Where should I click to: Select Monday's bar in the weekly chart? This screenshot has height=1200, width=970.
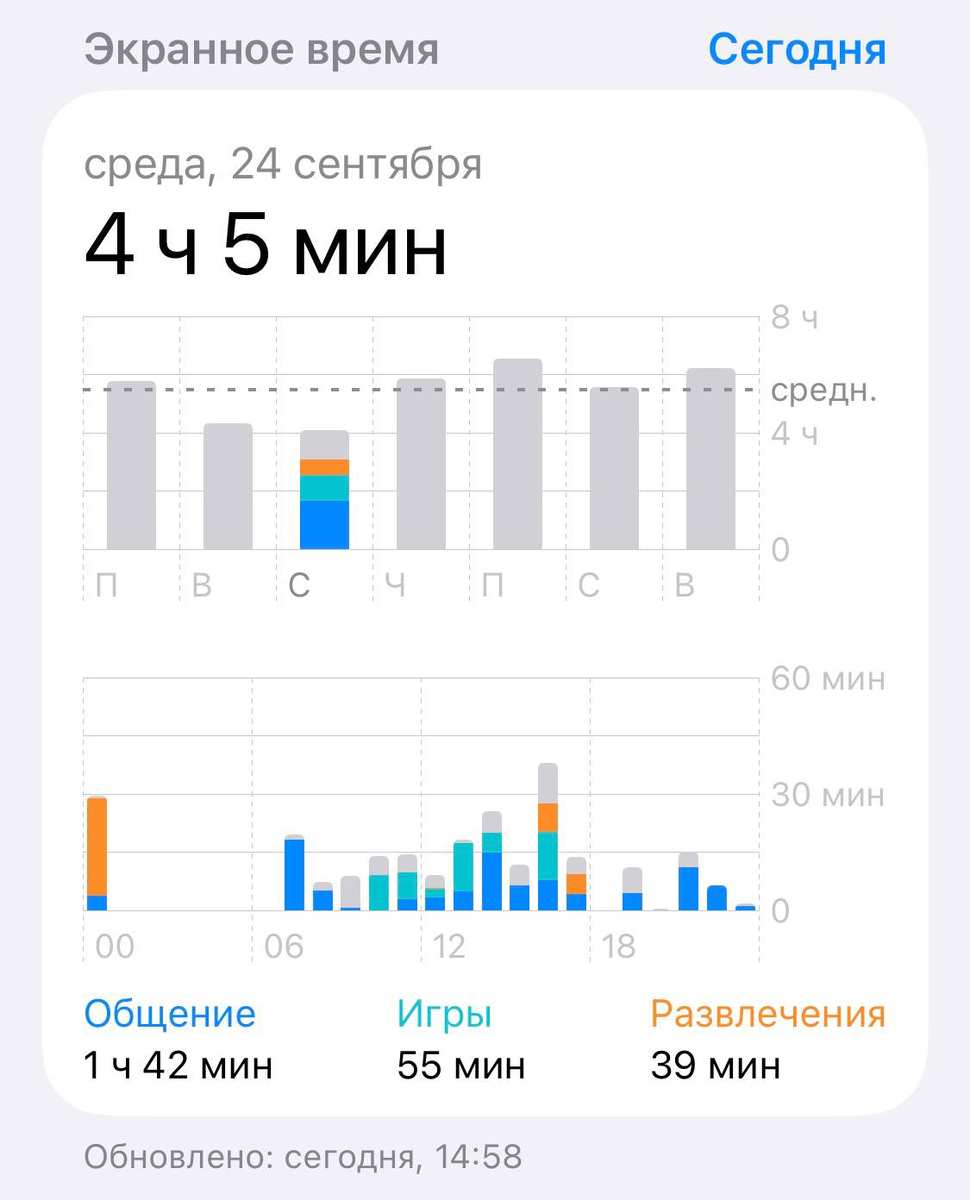pos(131,466)
